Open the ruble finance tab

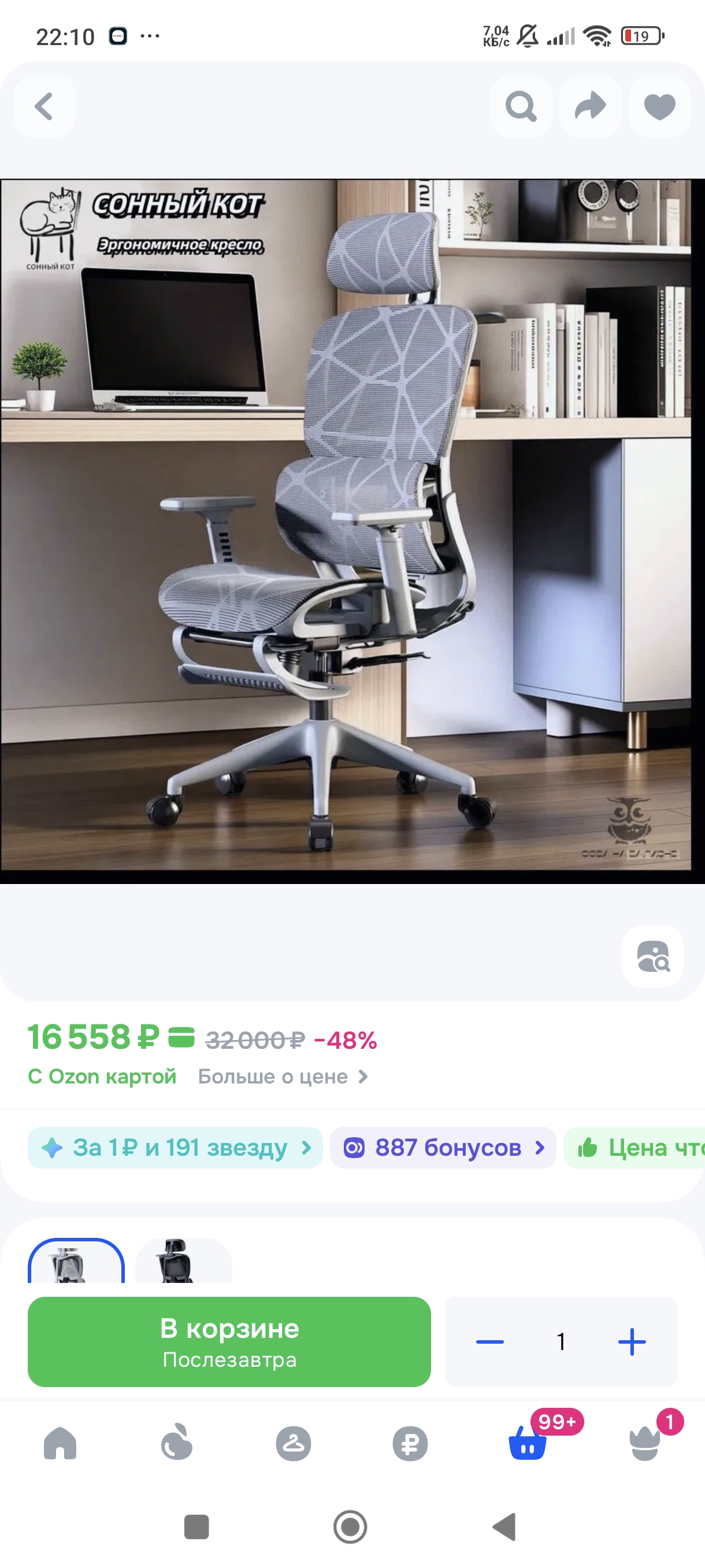point(410,1443)
